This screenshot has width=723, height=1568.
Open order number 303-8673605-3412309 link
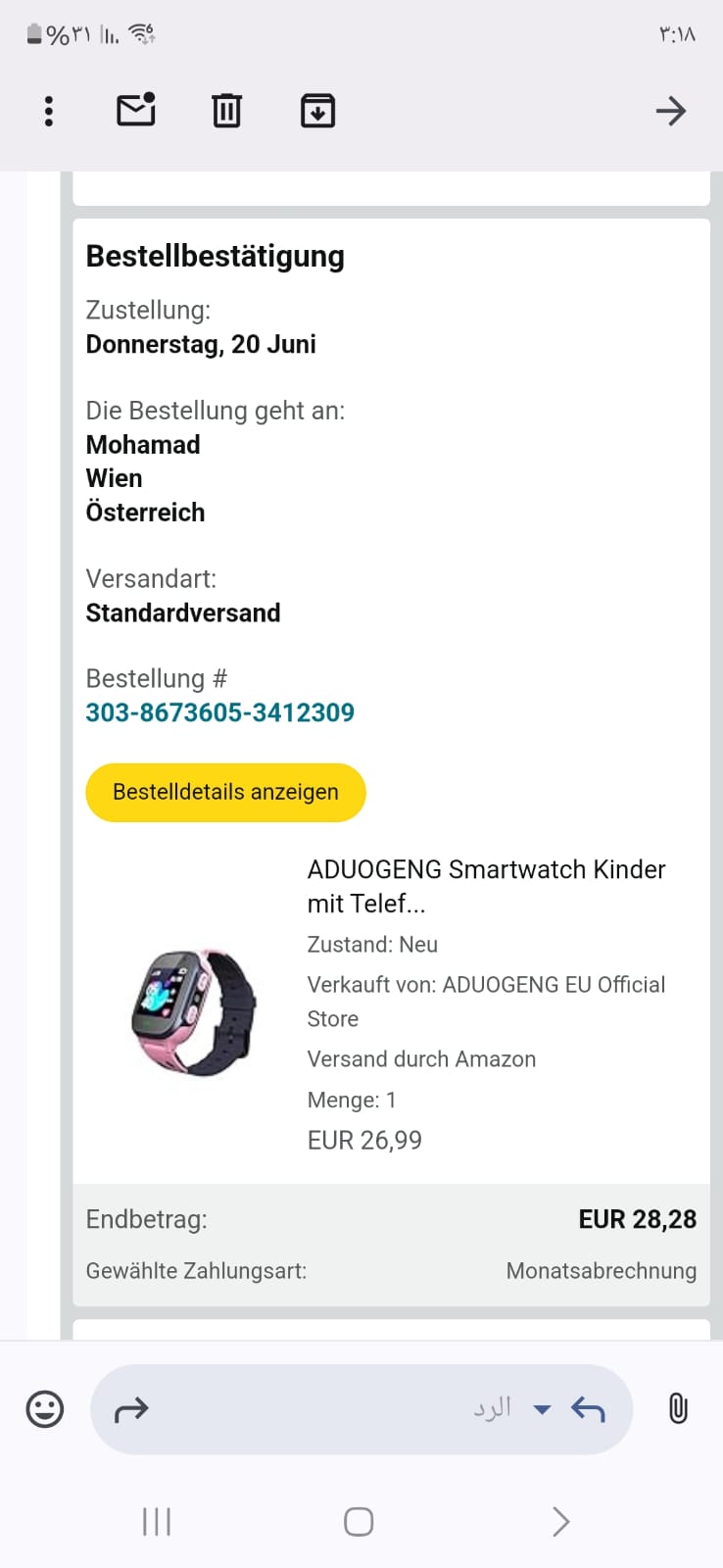click(220, 712)
